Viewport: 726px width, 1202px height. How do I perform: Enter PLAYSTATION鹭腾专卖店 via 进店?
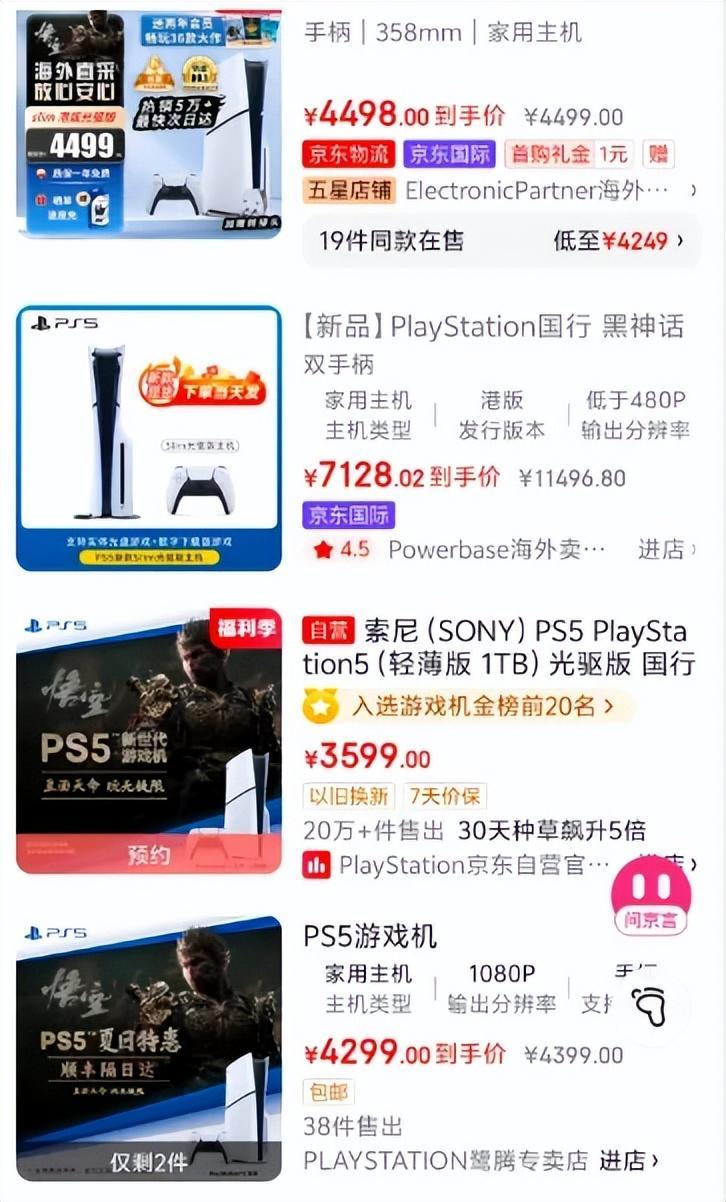pos(628,1160)
